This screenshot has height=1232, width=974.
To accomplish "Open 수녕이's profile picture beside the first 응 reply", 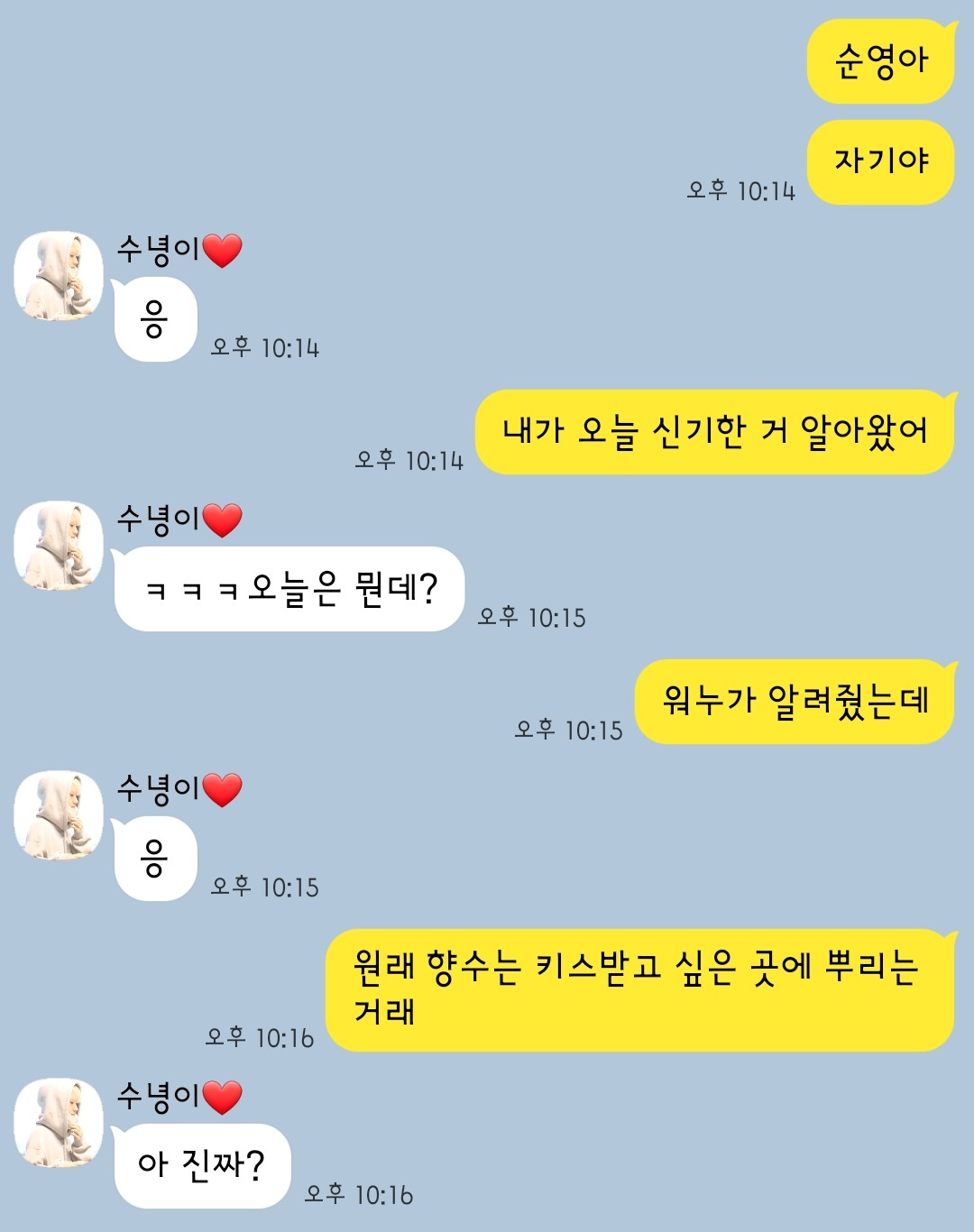I will tap(59, 276).
